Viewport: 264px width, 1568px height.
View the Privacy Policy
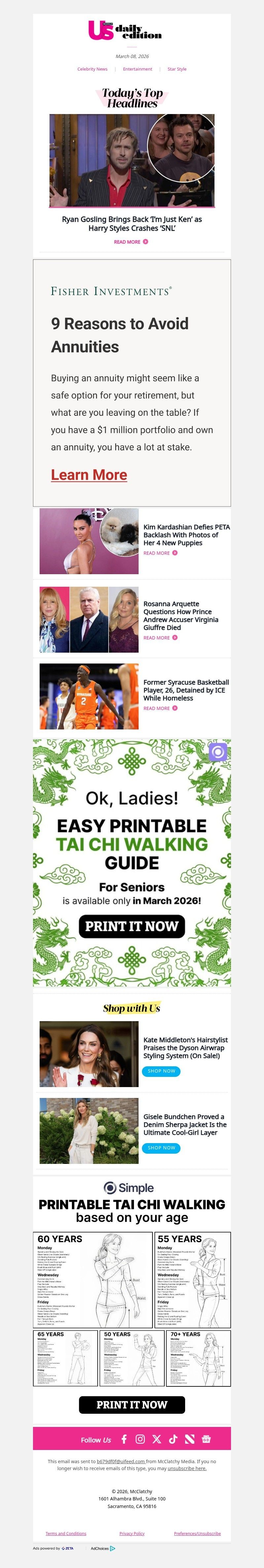132,1534
